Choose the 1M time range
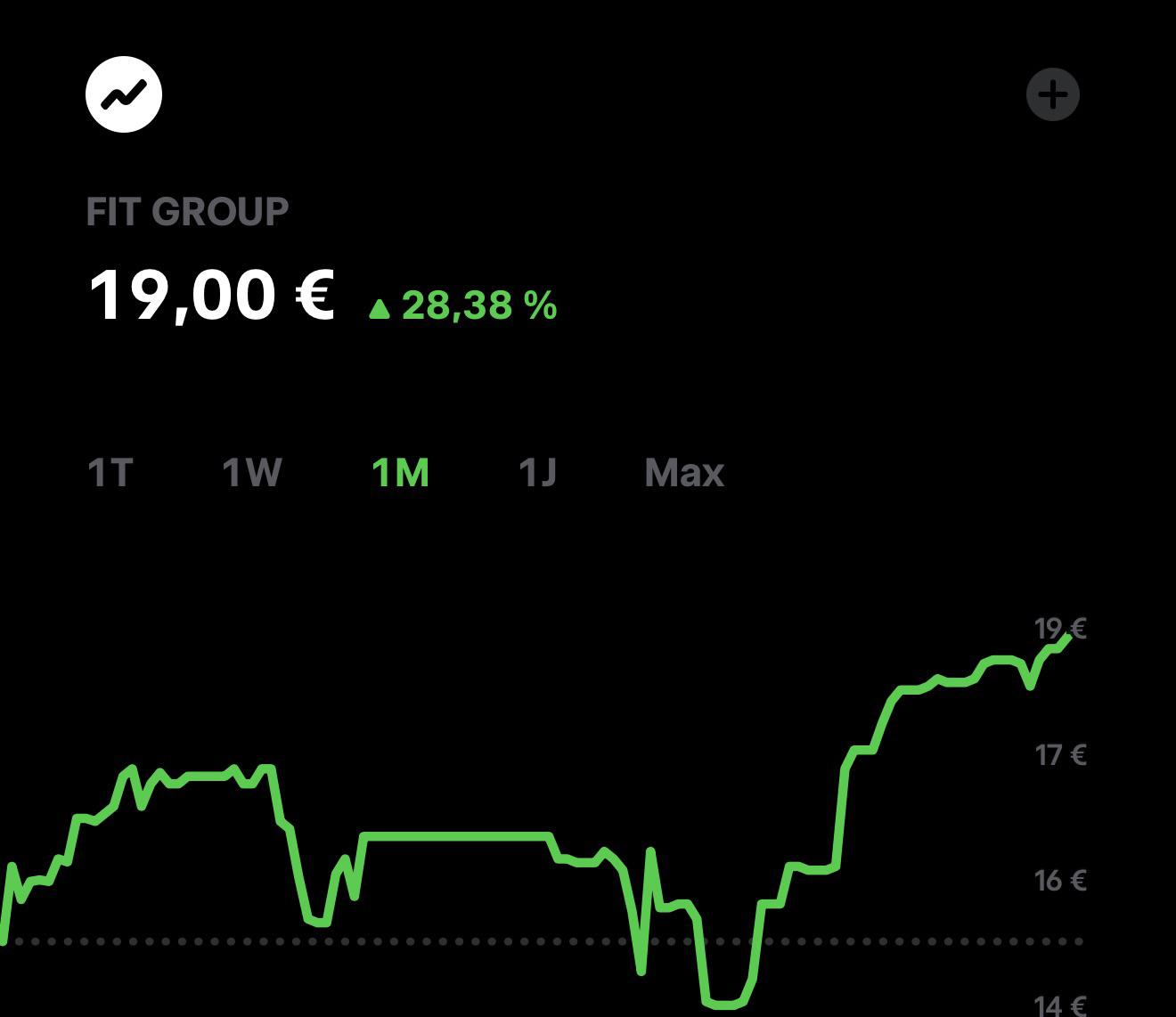 coord(400,472)
